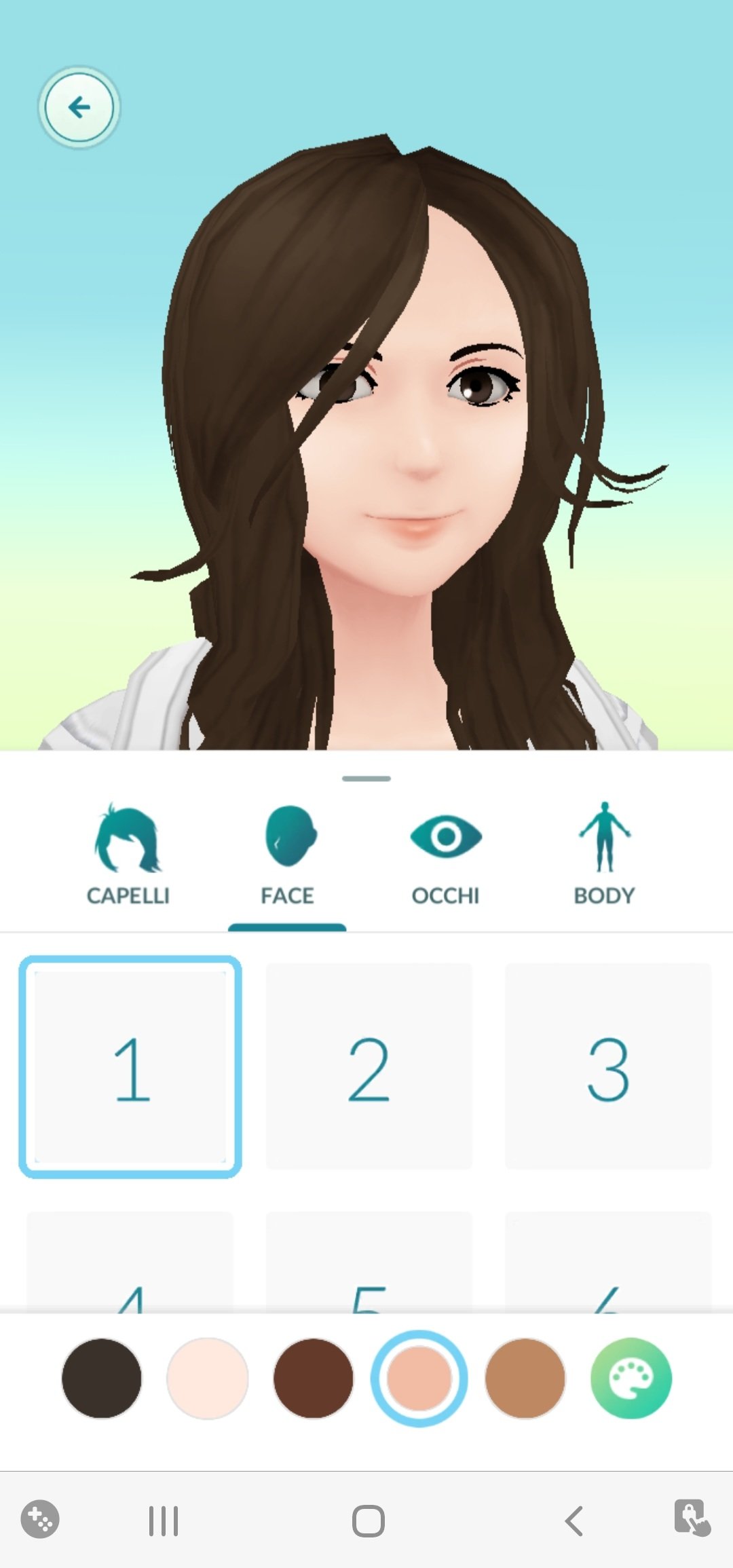Select the dark brown skin color
Screen dimensions: 733x1568
pos(102,1378)
